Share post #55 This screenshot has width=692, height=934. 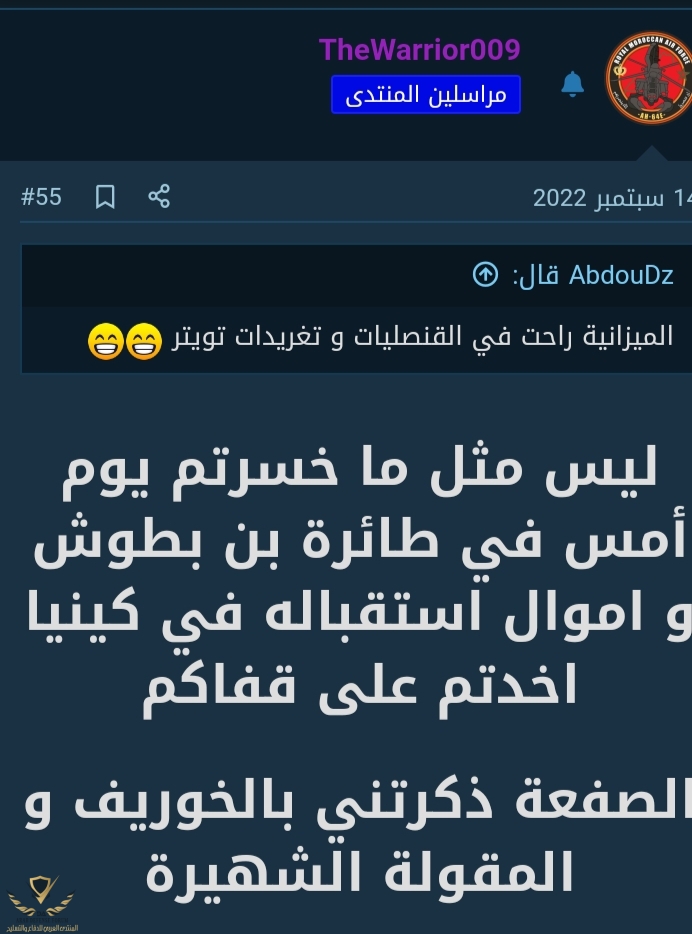(x=159, y=196)
